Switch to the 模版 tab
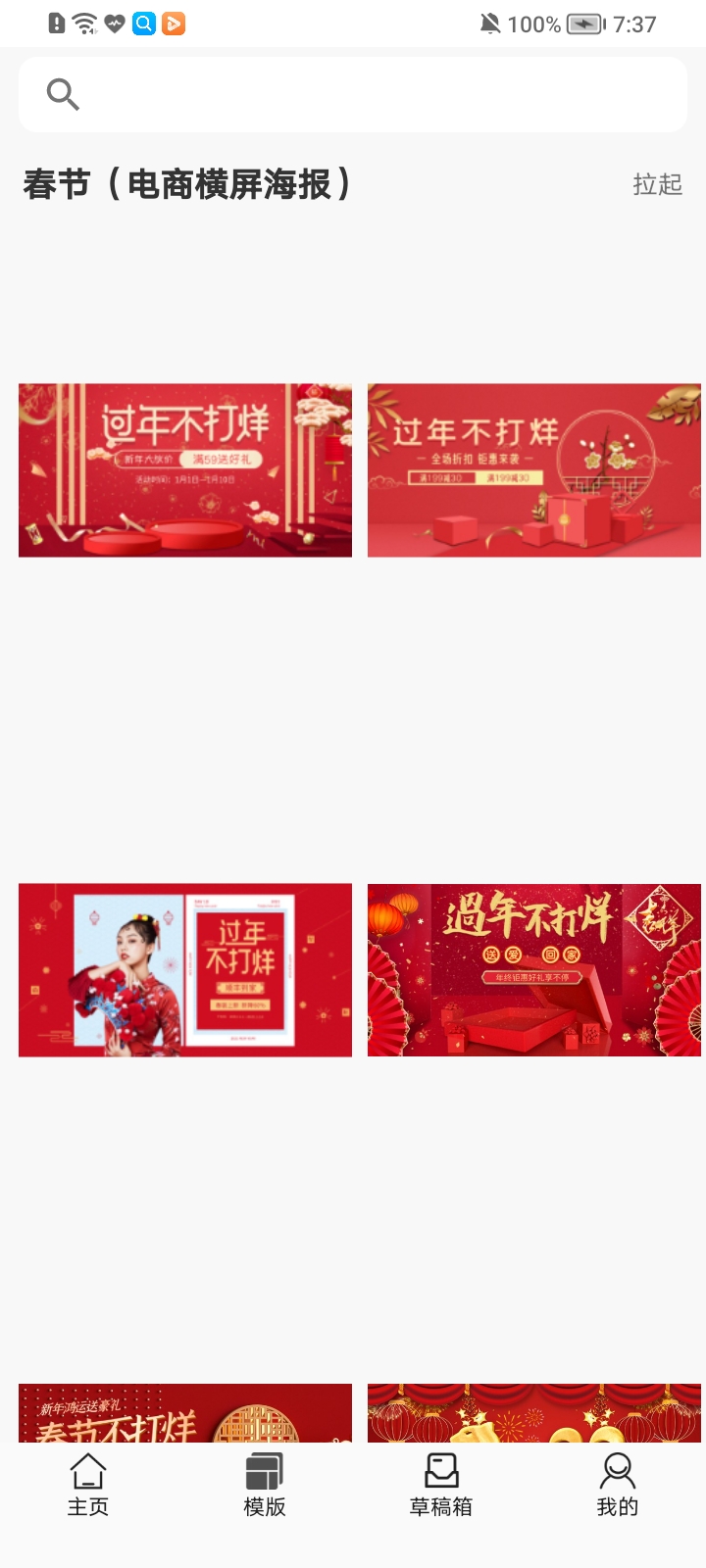Image resolution: width=706 pixels, height=1568 pixels. click(265, 1485)
